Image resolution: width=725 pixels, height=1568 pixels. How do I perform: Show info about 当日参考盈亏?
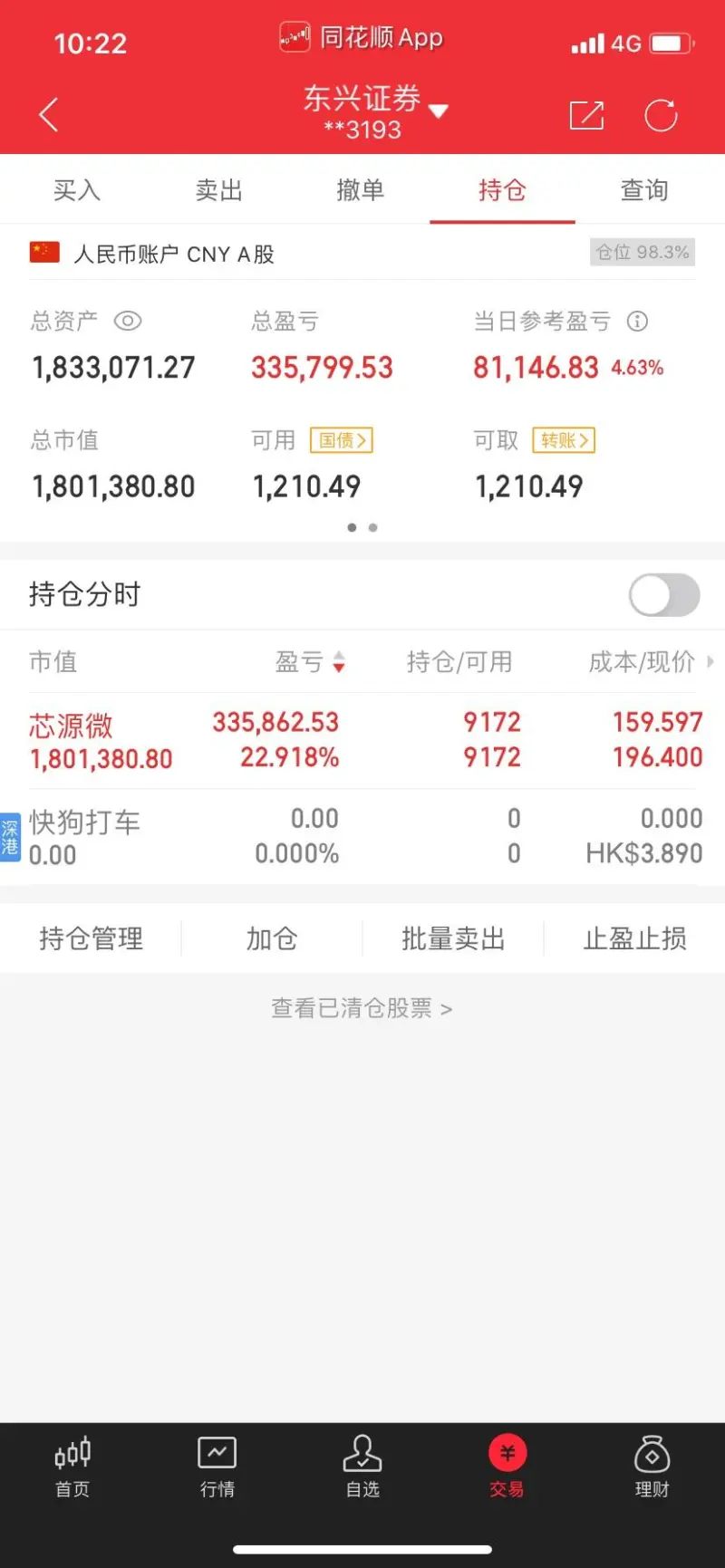click(x=638, y=321)
